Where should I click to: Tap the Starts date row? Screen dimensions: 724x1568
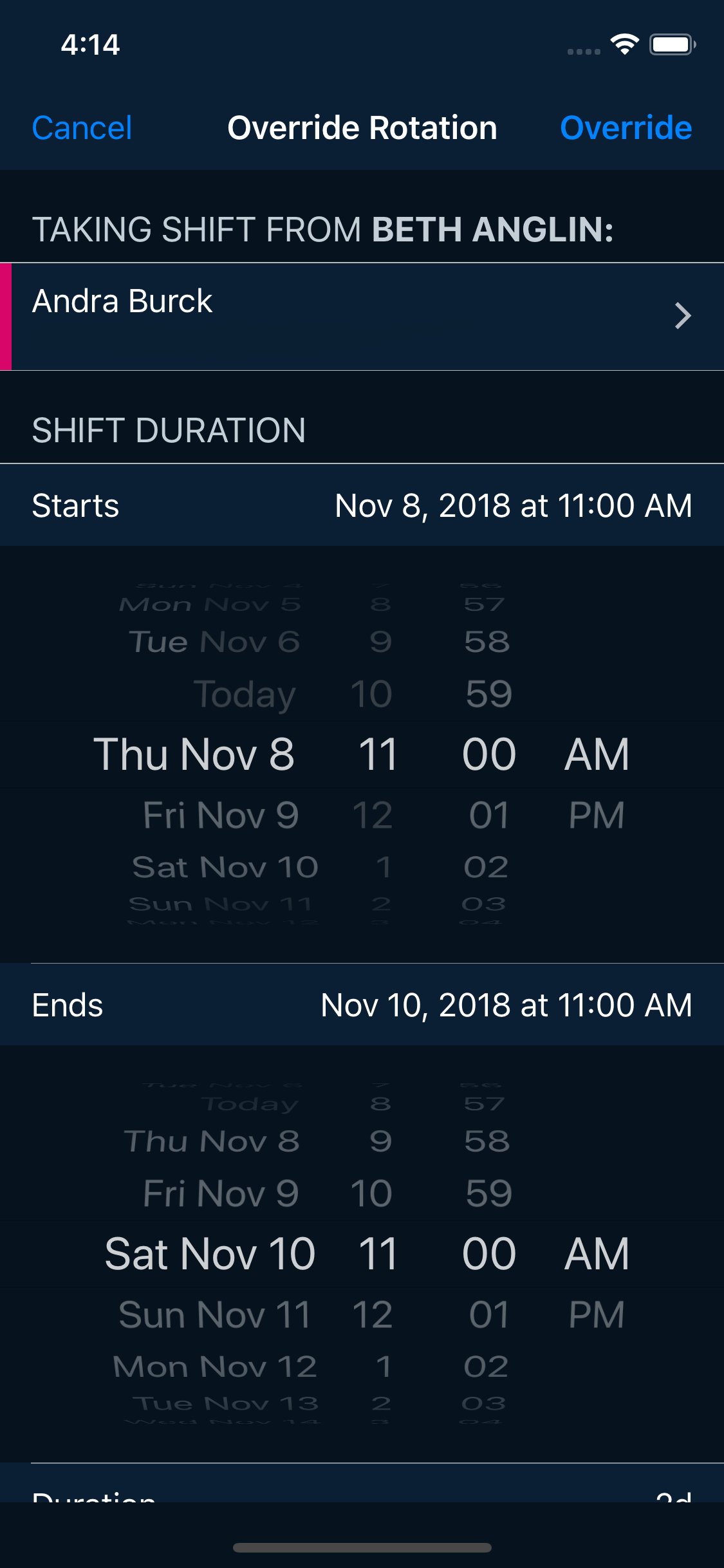pyautogui.click(x=362, y=505)
